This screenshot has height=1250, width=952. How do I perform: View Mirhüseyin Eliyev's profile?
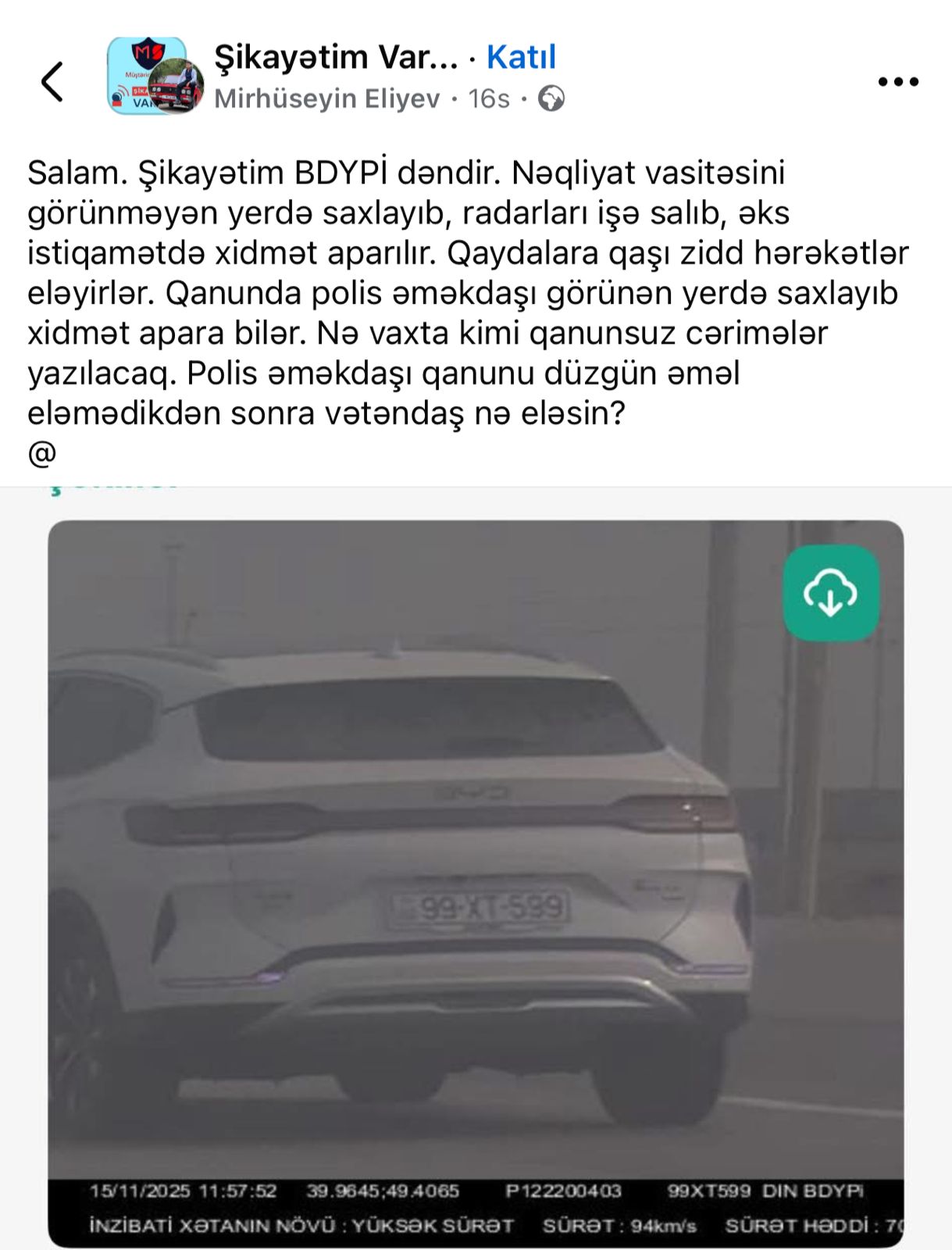(x=326, y=99)
